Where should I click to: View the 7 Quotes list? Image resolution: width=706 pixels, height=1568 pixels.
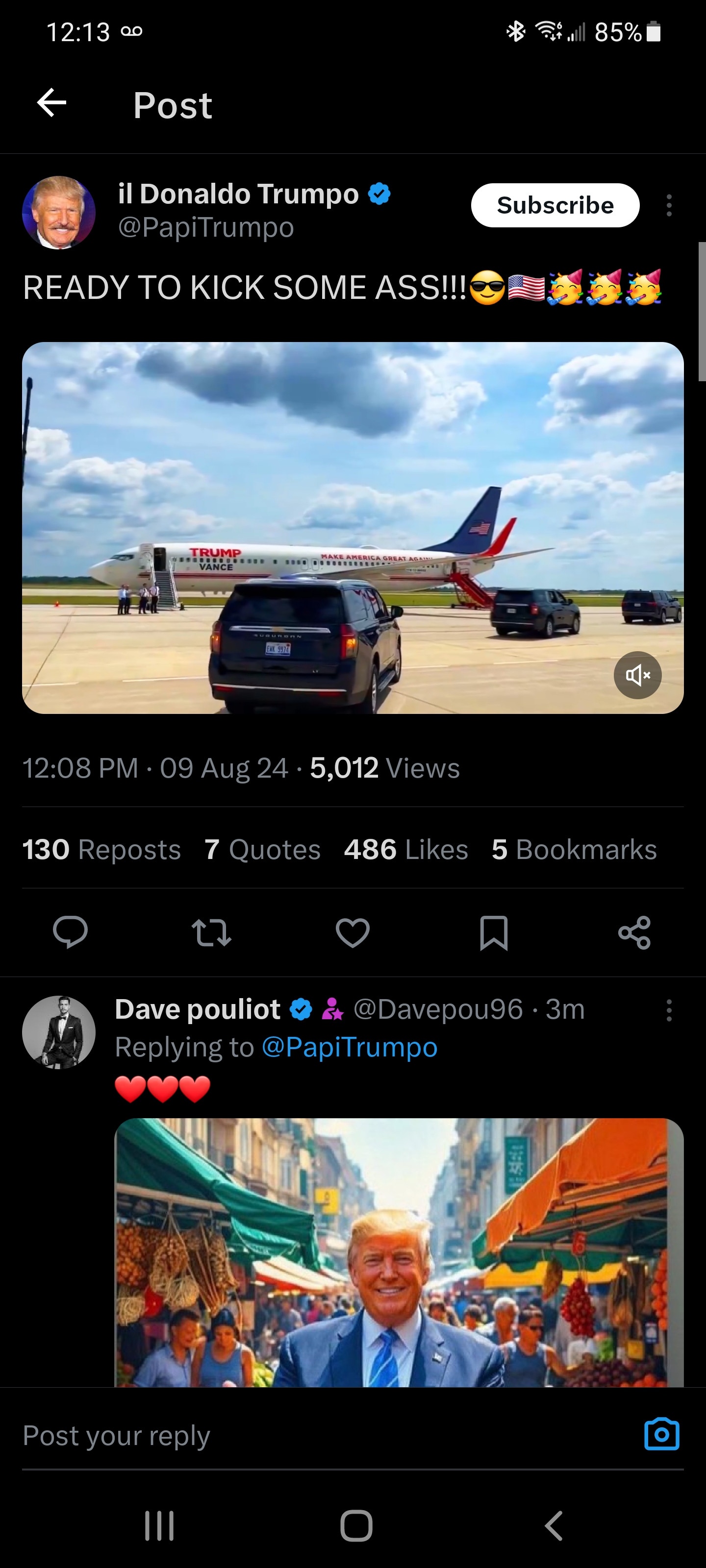point(262,849)
